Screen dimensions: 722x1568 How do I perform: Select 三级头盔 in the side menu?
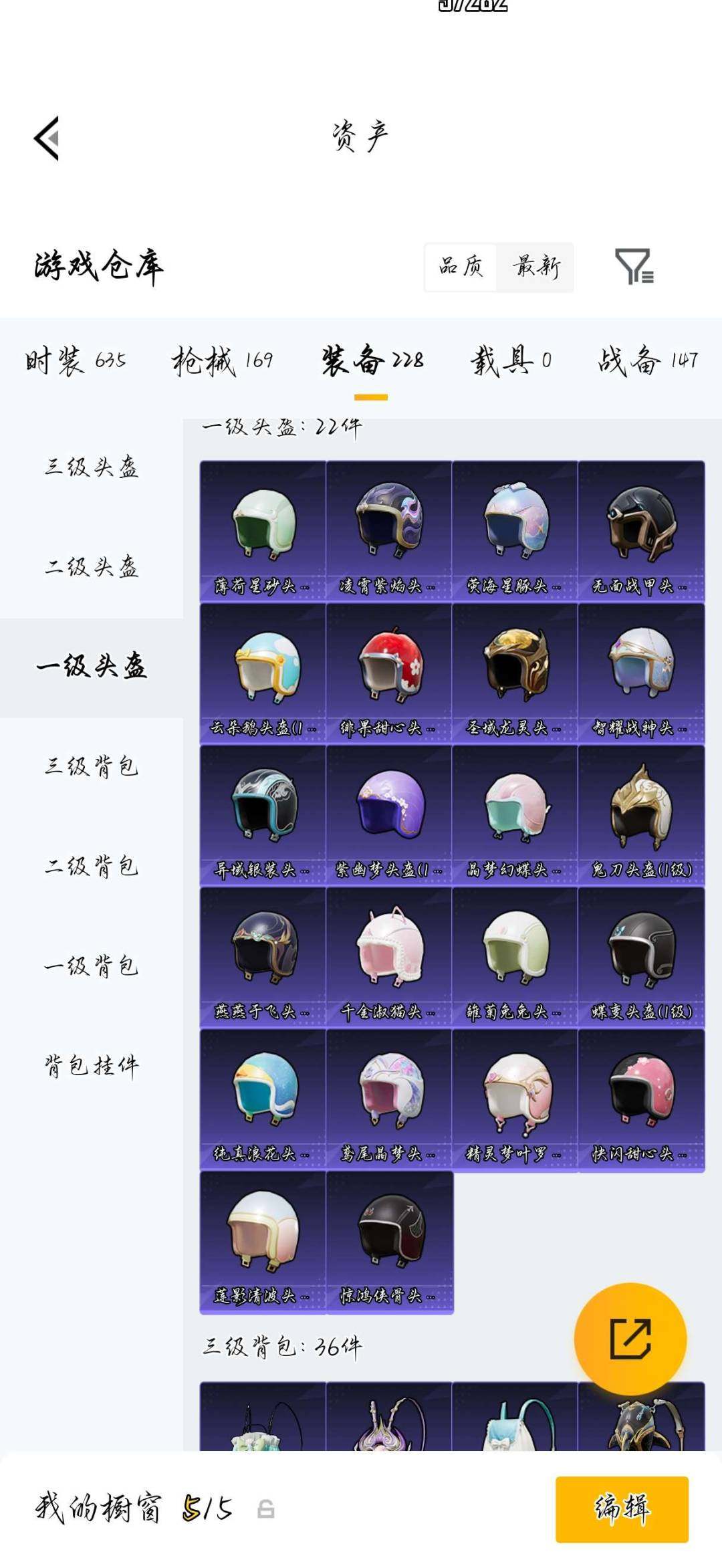[x=92, y=467]
